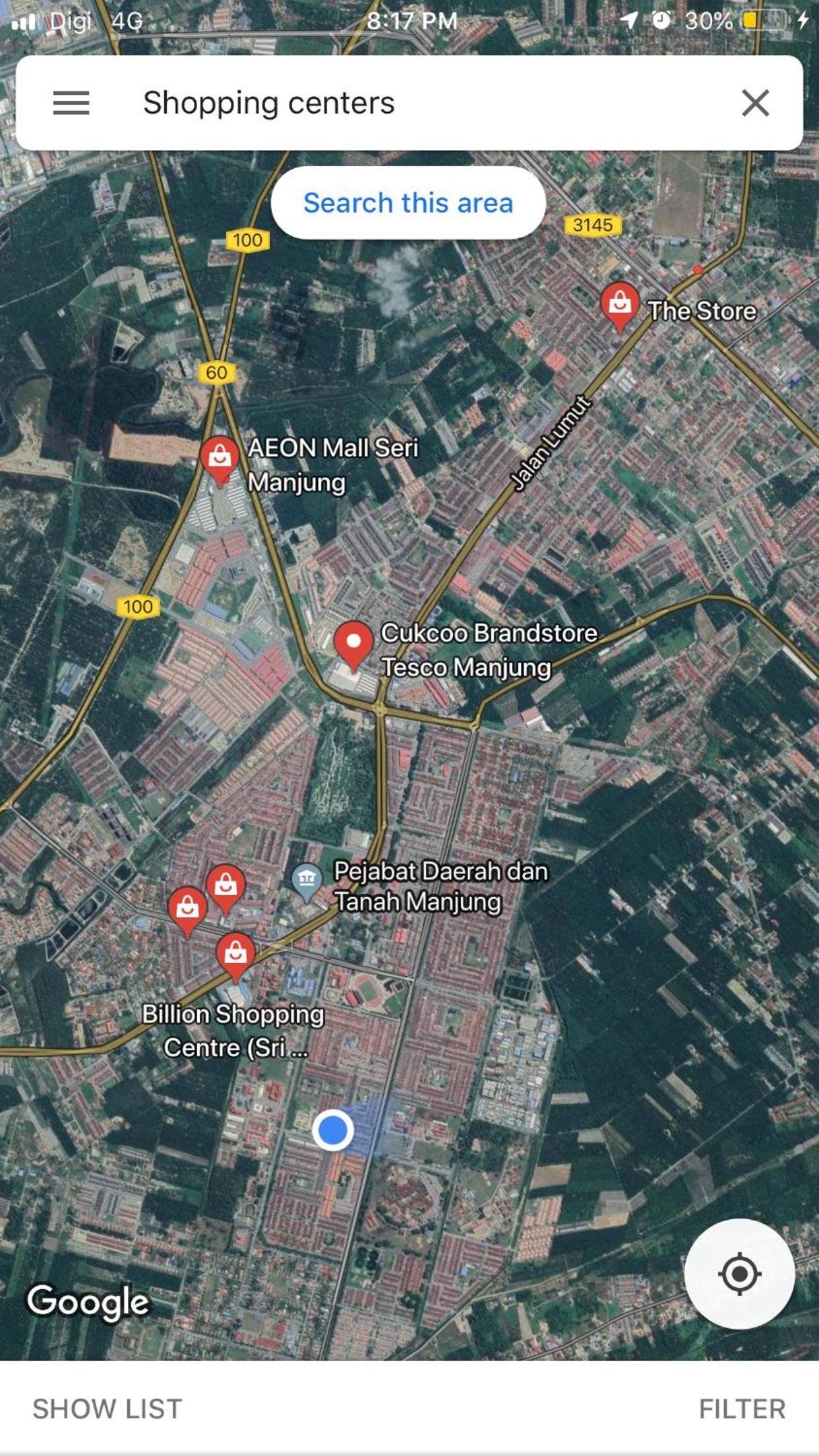
Task: Open the hamburger menu
Action: (x=71, y=103)
